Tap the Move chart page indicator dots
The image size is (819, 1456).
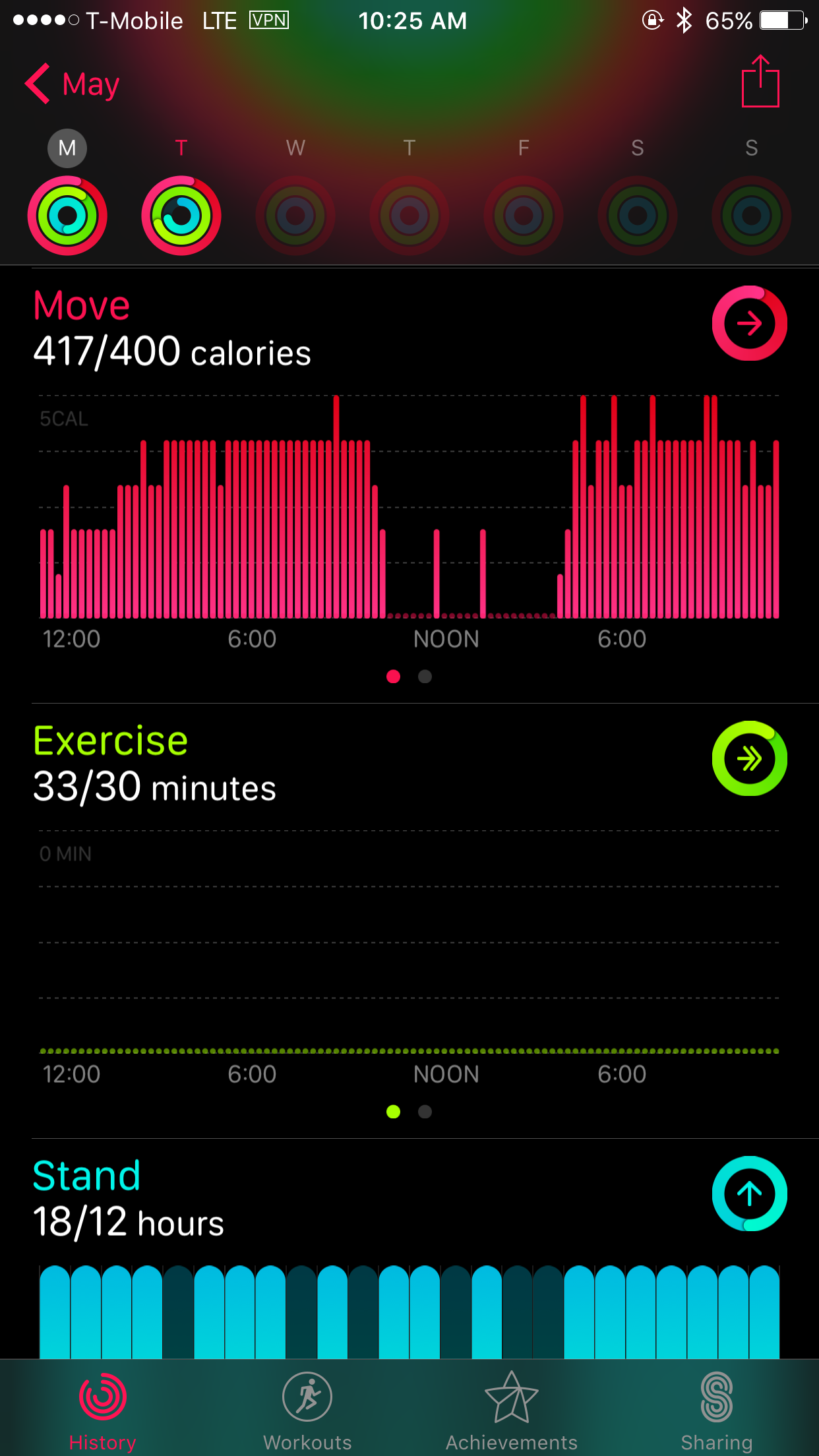point(409,677)
